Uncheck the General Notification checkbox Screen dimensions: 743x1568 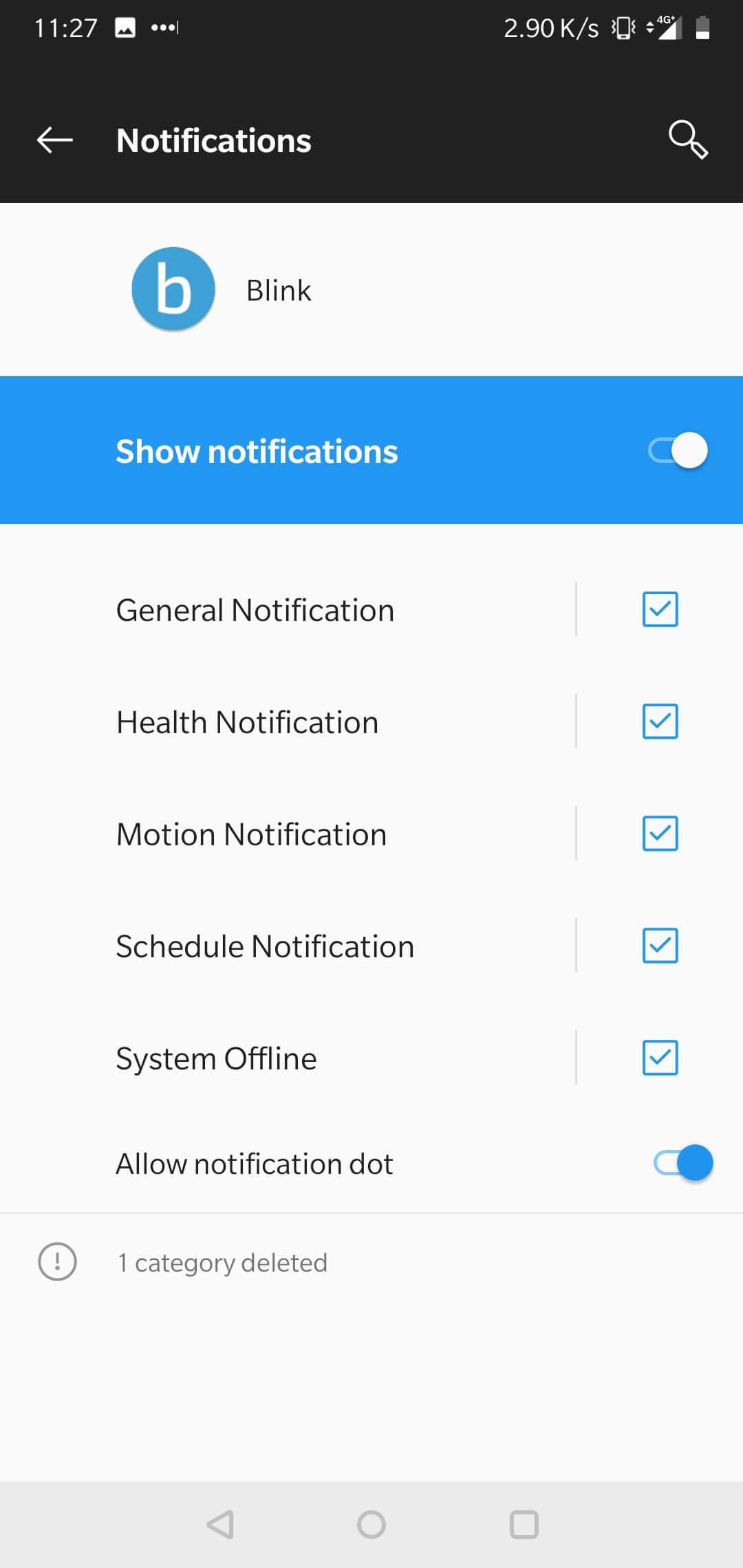[660, 609]
